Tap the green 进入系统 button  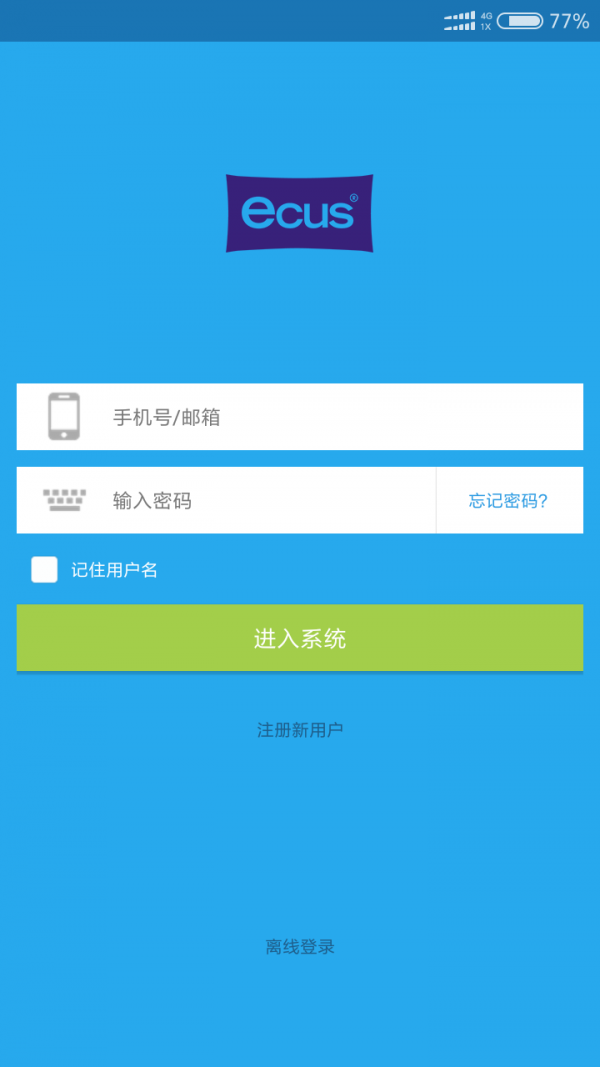(300, 638)
